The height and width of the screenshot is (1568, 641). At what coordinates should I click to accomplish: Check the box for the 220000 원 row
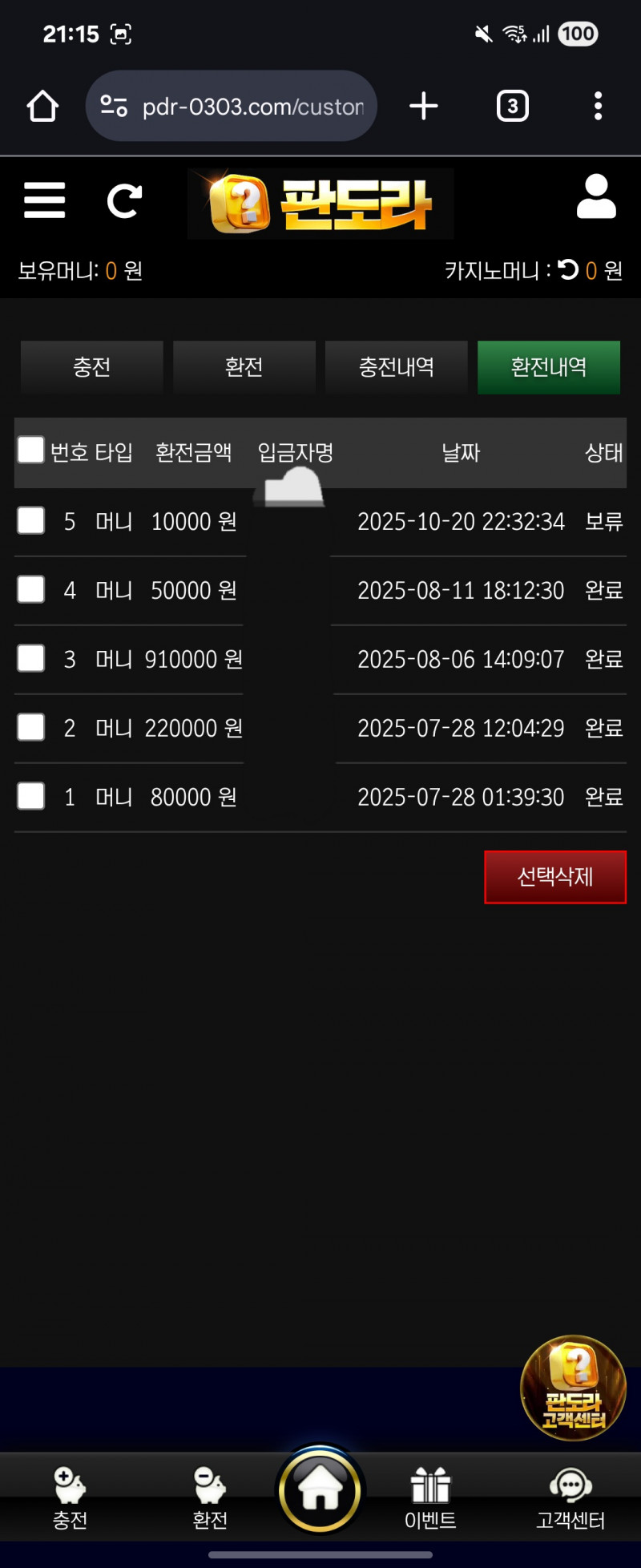[x=30, y=727]
